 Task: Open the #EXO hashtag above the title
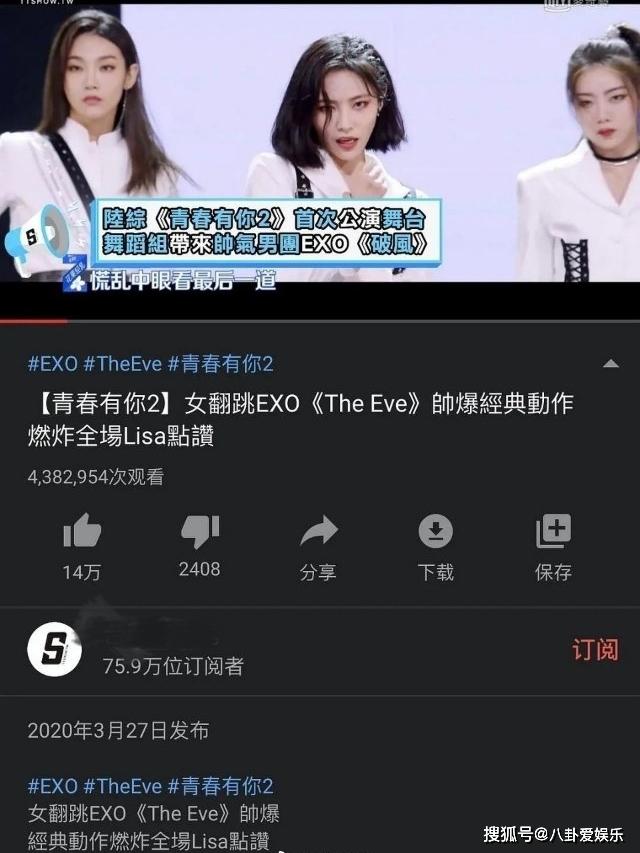tap(53, 364)
